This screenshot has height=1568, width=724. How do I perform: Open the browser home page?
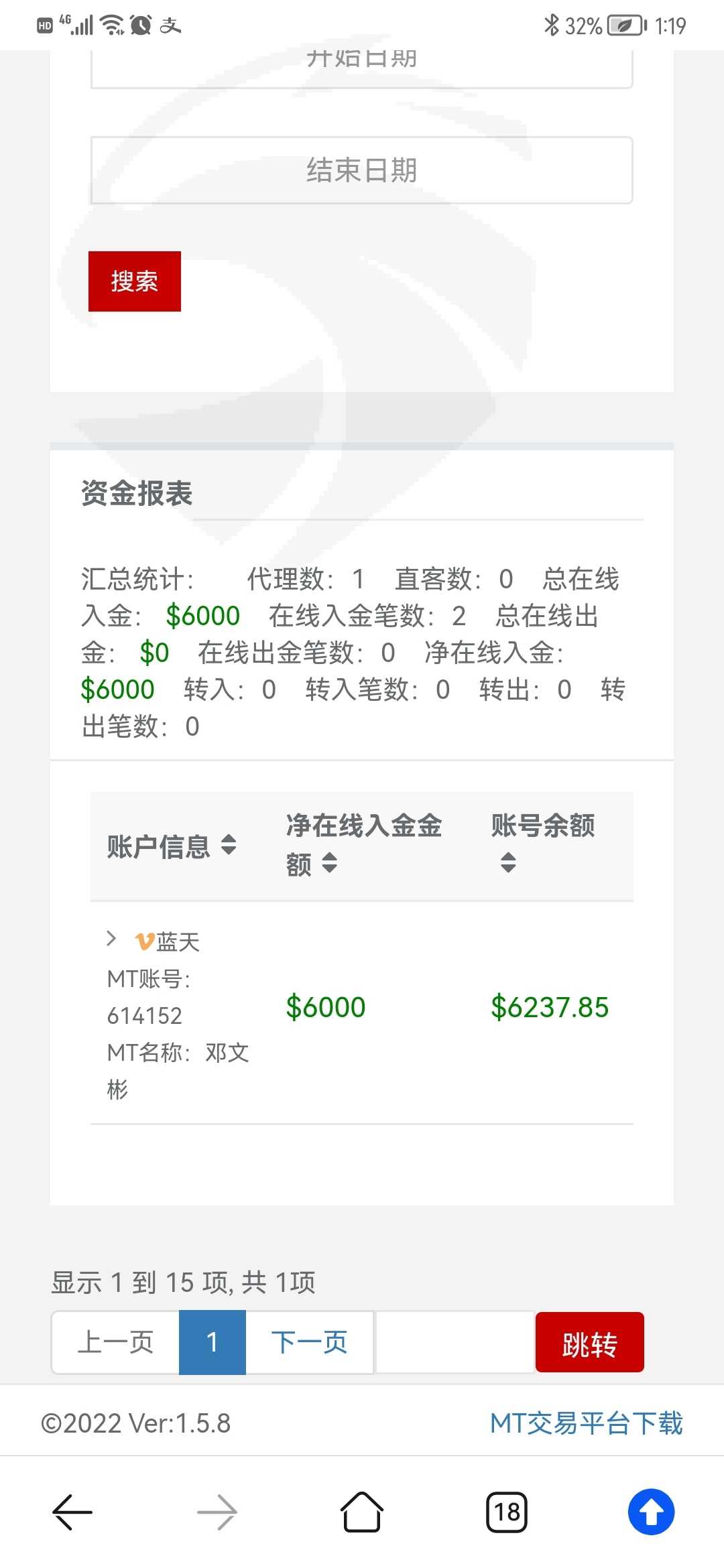[x=362, y=1512]
